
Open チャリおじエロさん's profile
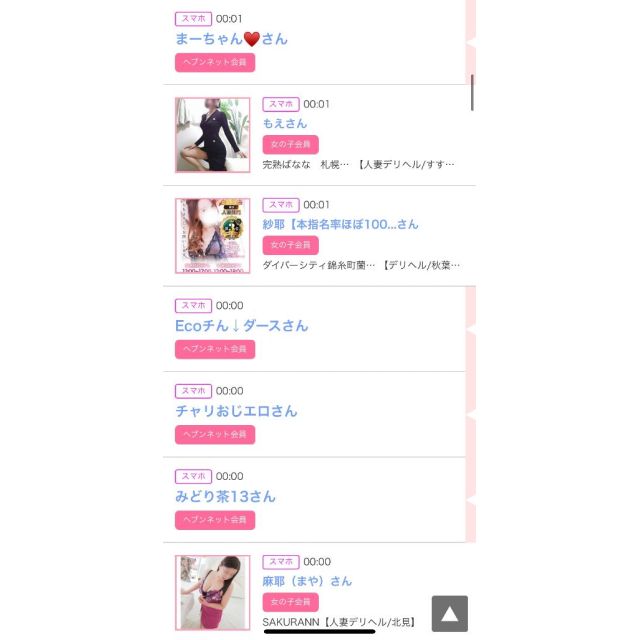point(235,411)
